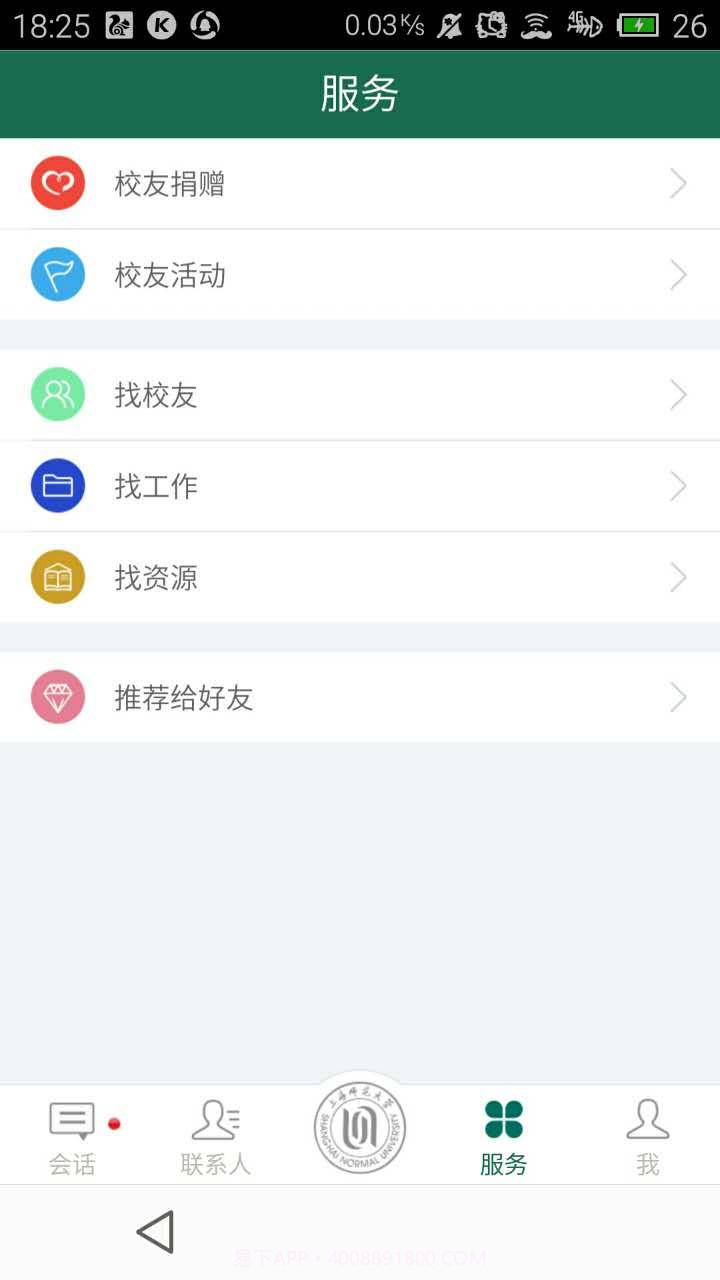
Task: Open the chevron next to 找校友
Action: click(678, 394)
